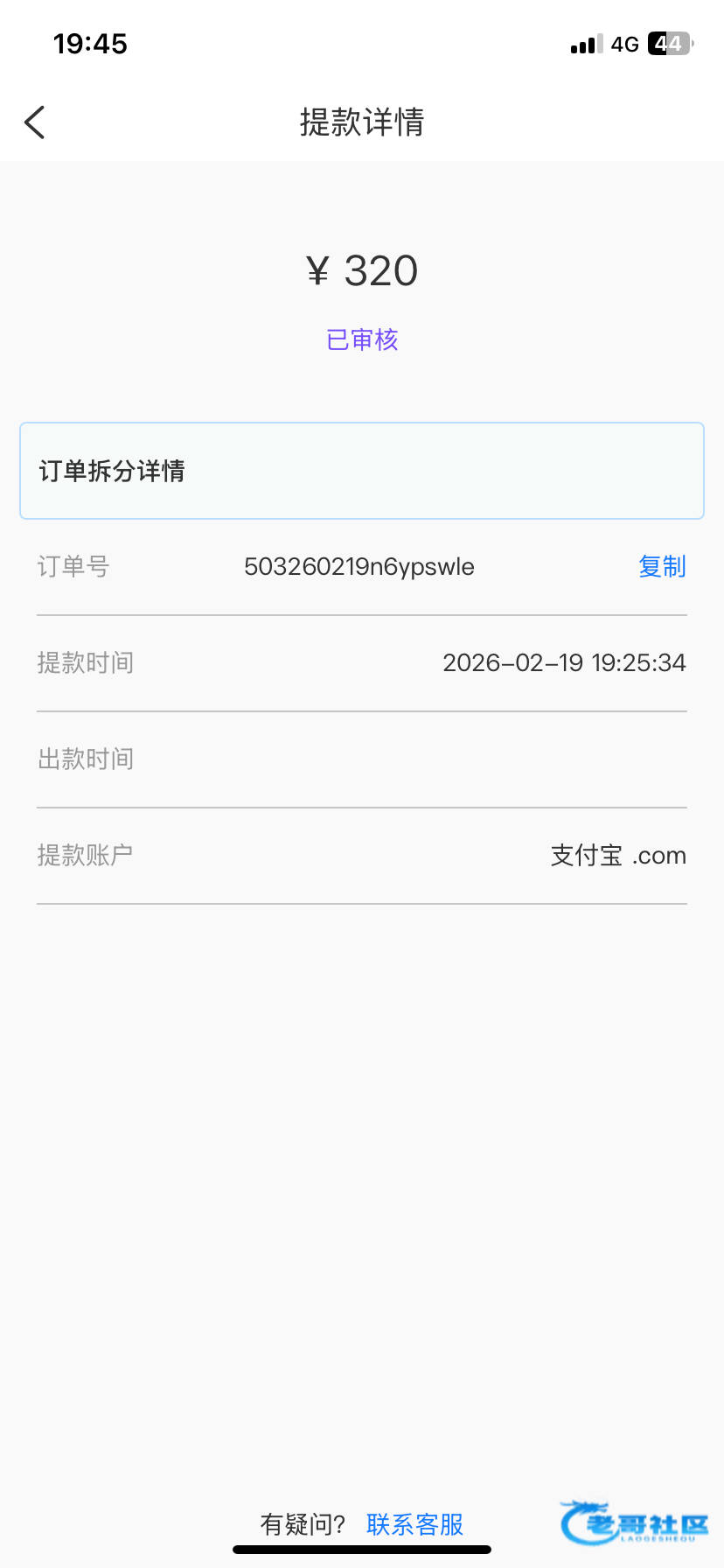
Task: Copy the order number via 复制
Action: (662, 567)
